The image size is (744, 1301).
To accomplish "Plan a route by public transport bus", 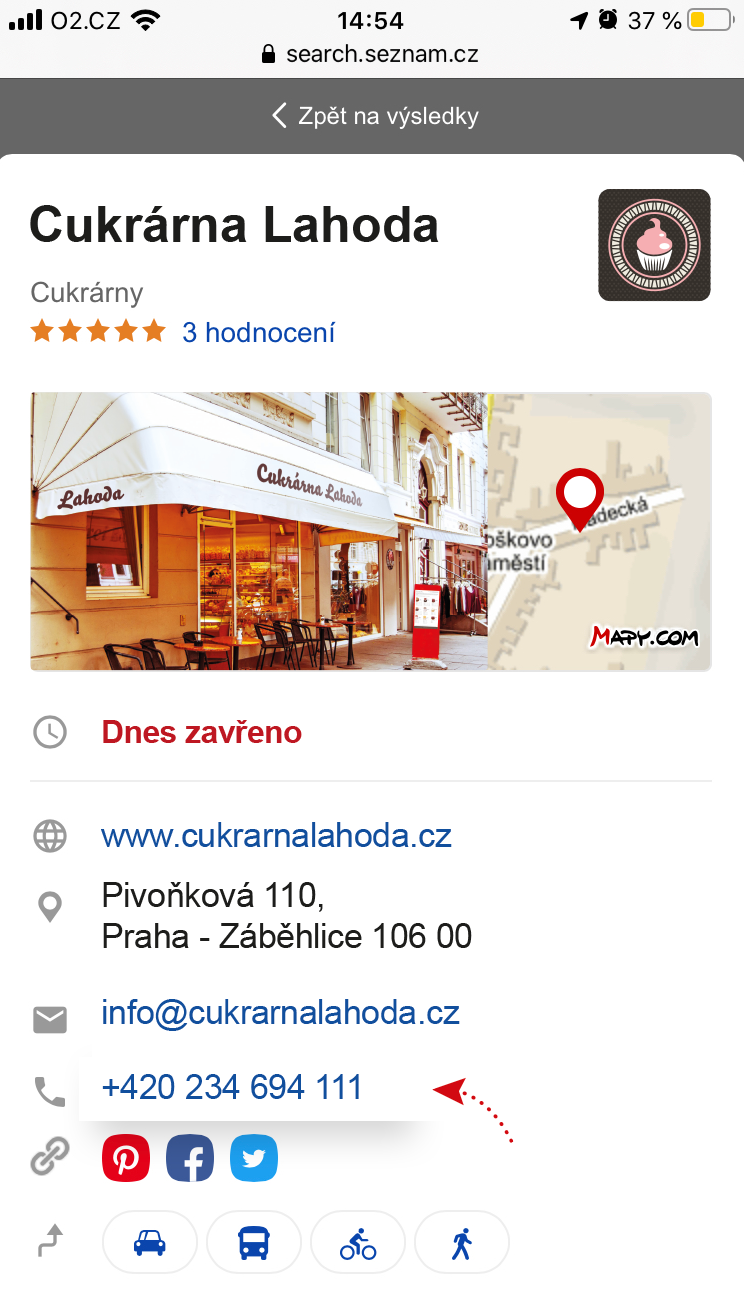I will (254, 1242).
